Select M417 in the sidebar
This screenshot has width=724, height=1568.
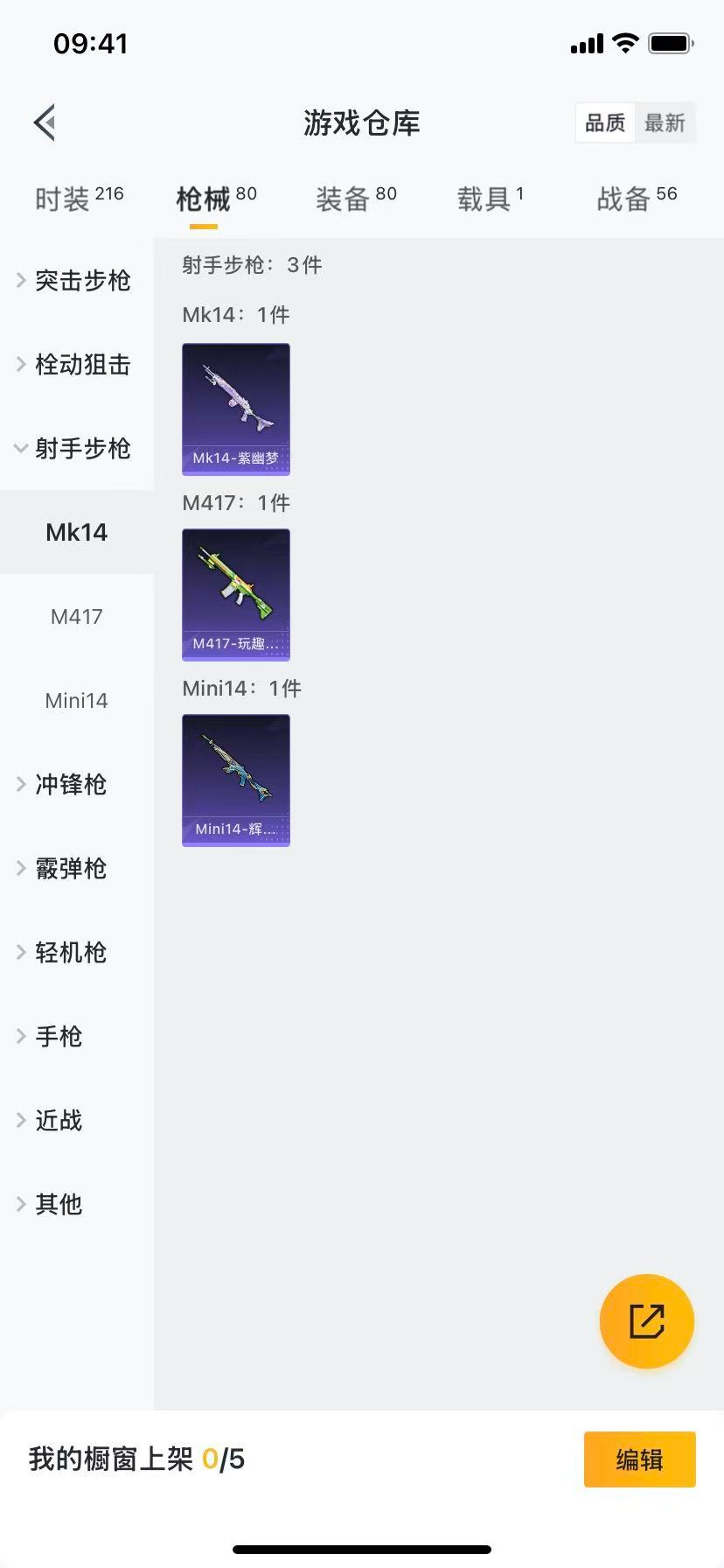click(76, 616)
